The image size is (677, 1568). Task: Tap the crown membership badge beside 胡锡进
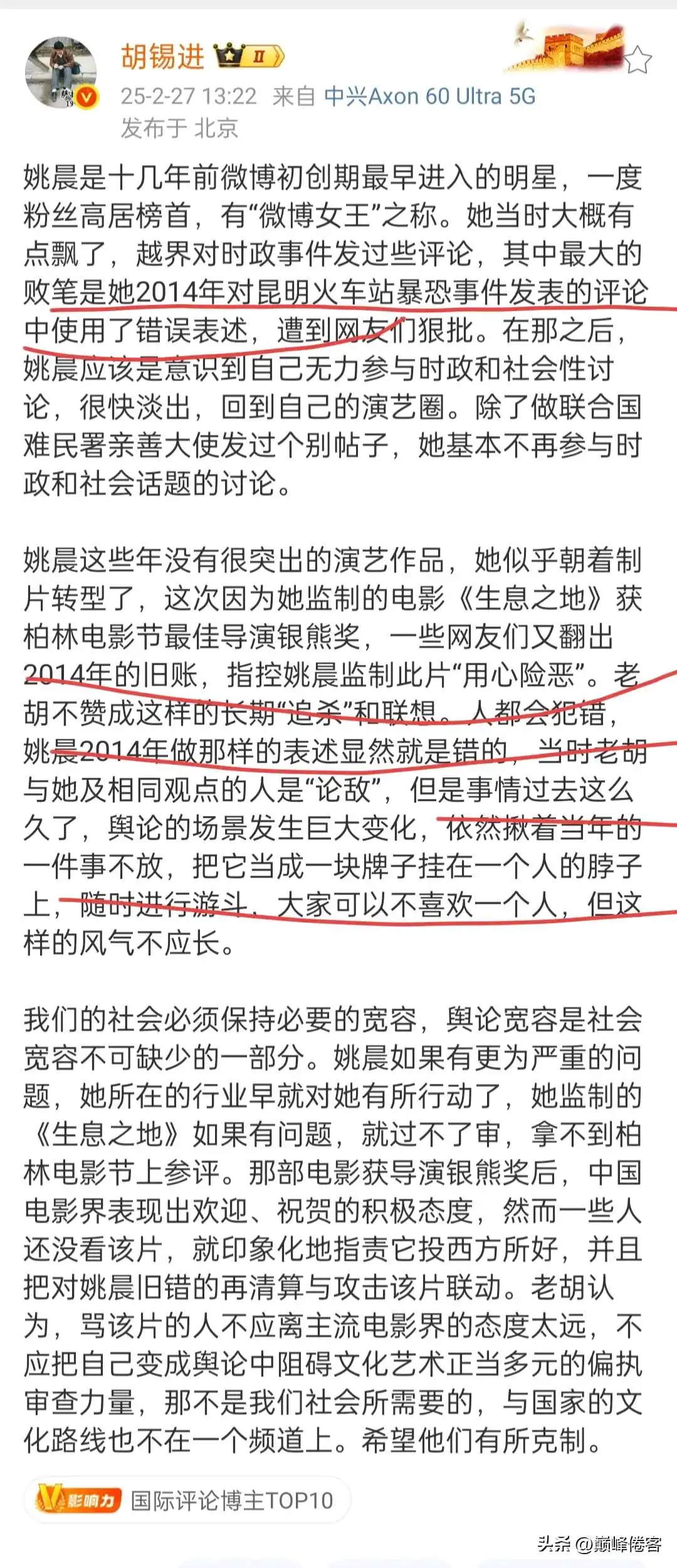click(x=249, y=56)
